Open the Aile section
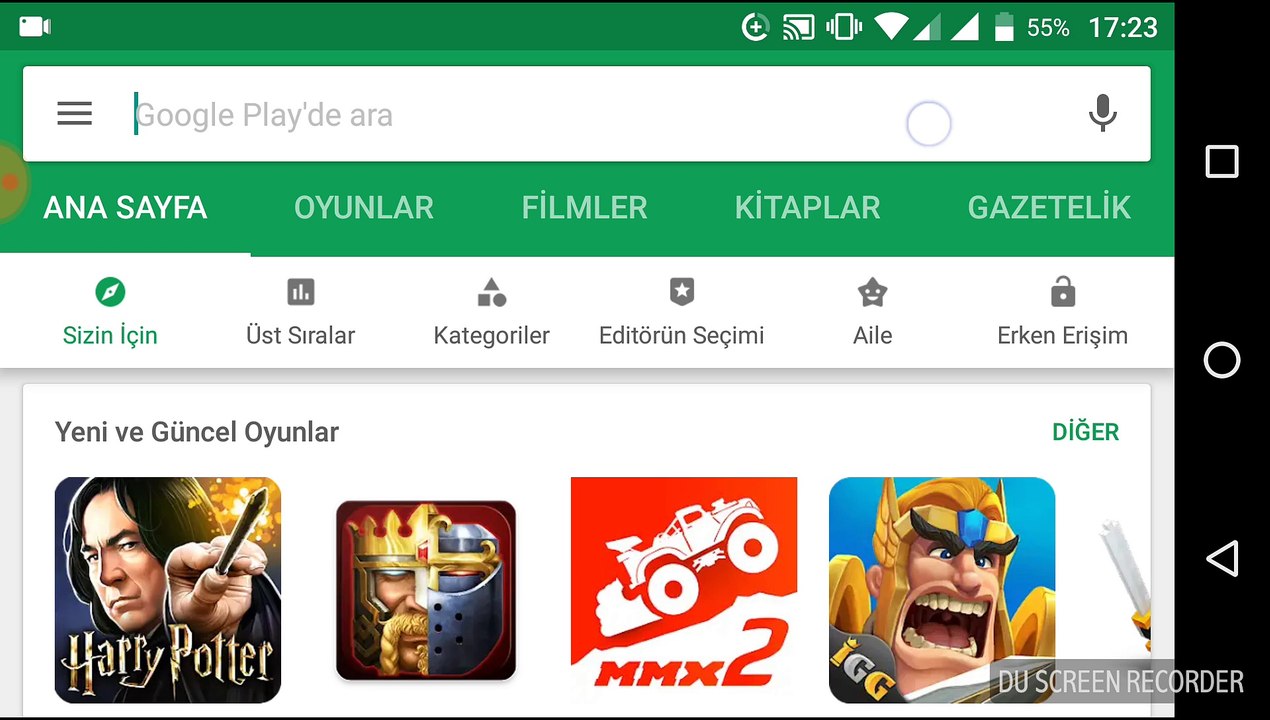 872,313
